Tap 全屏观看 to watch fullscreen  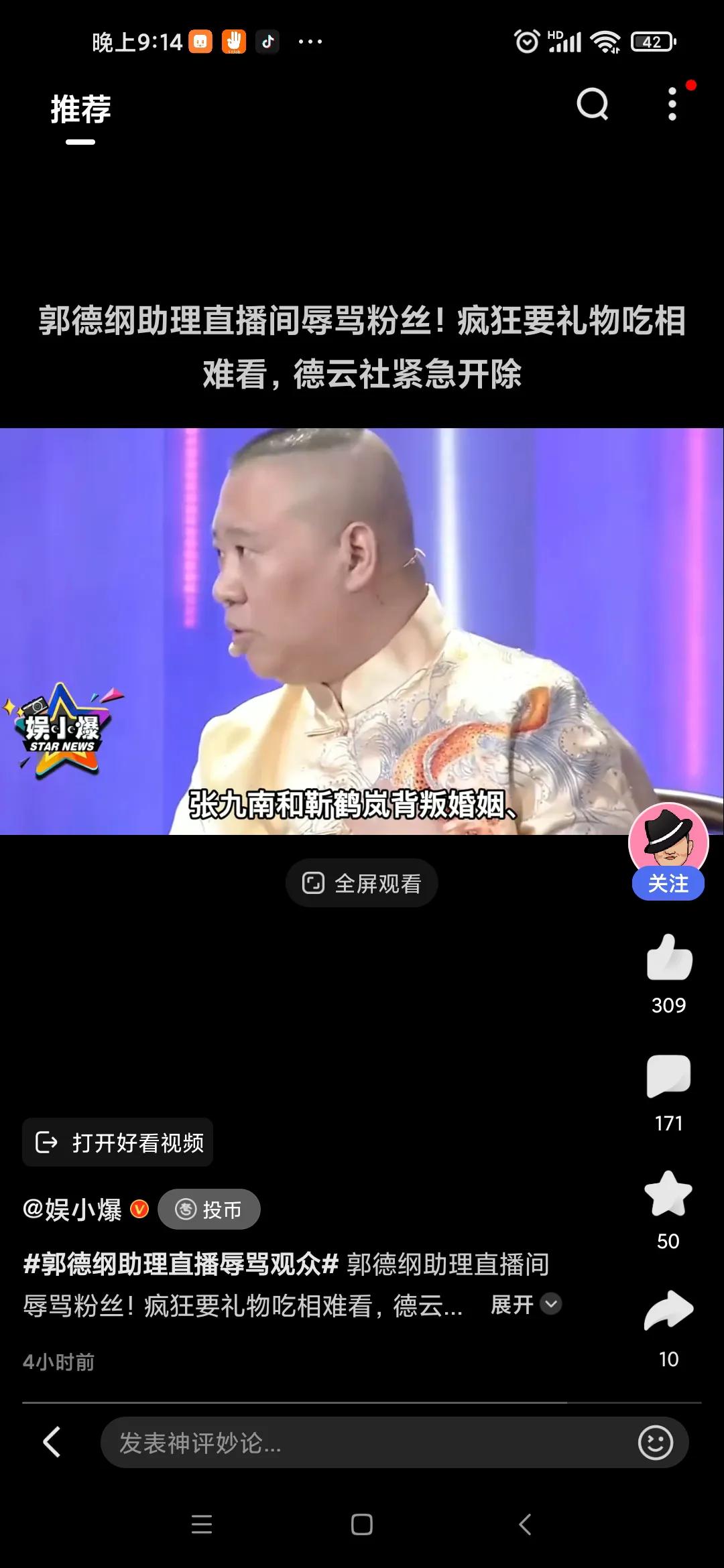point(361,883)
